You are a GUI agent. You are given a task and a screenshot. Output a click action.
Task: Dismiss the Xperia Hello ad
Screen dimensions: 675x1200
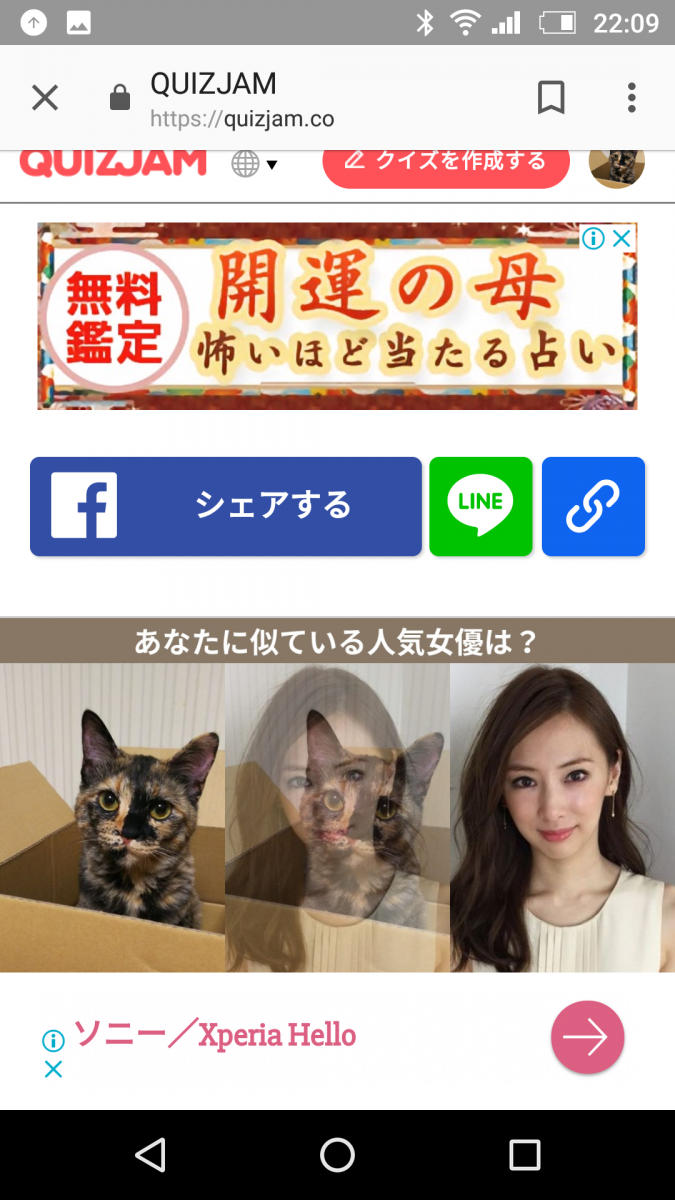click(53, 1069)
